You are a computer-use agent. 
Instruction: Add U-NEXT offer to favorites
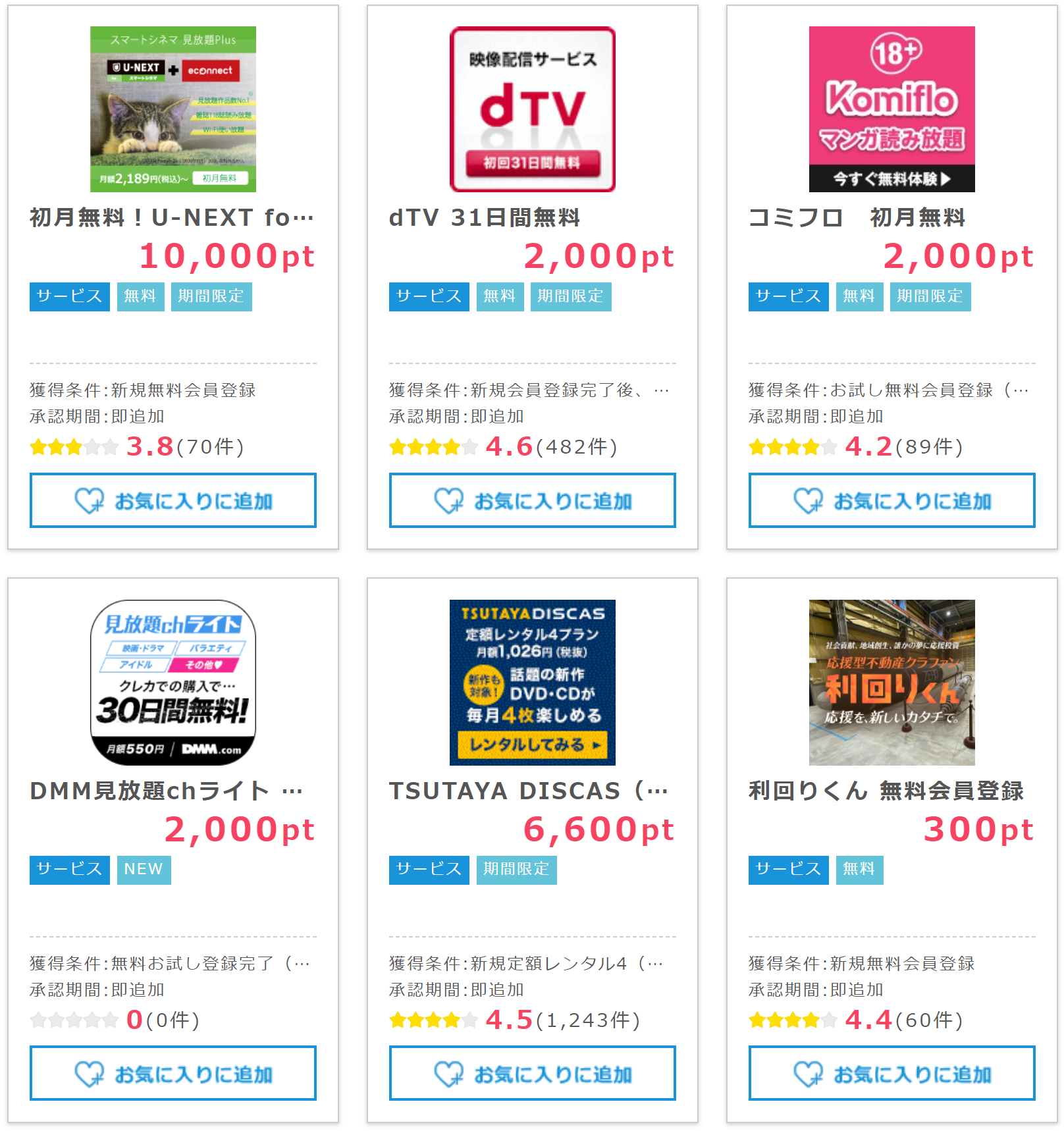pos(173,500)
